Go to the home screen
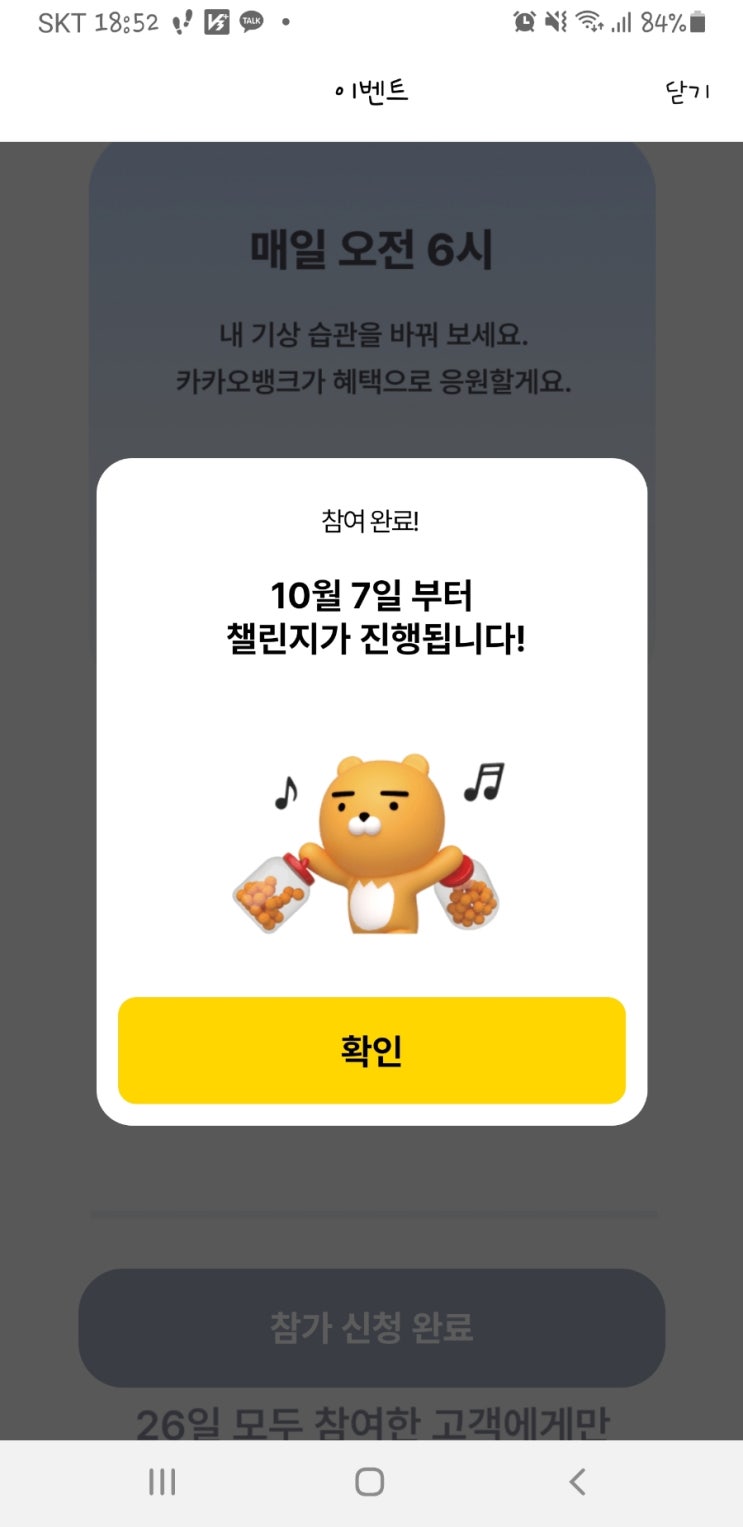The image size is (743, 1527). click(x=370, y=1482)
